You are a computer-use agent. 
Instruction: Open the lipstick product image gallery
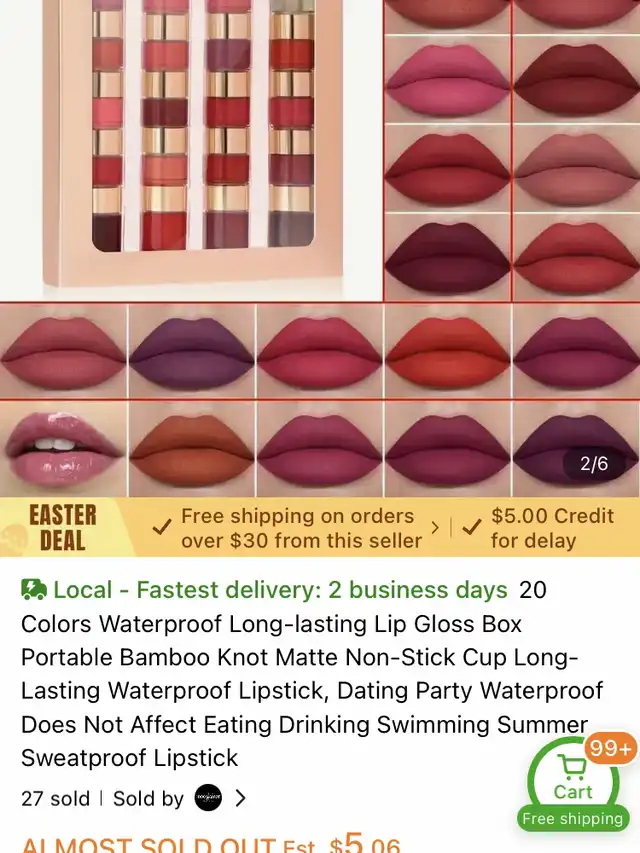point(320,248)
